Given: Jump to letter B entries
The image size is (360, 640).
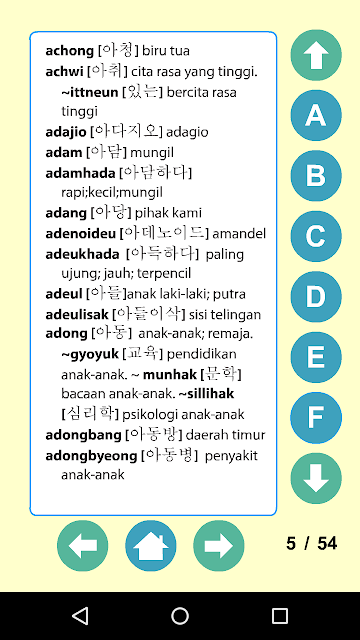Looking at the screenshot, I should tap(316, 176).
